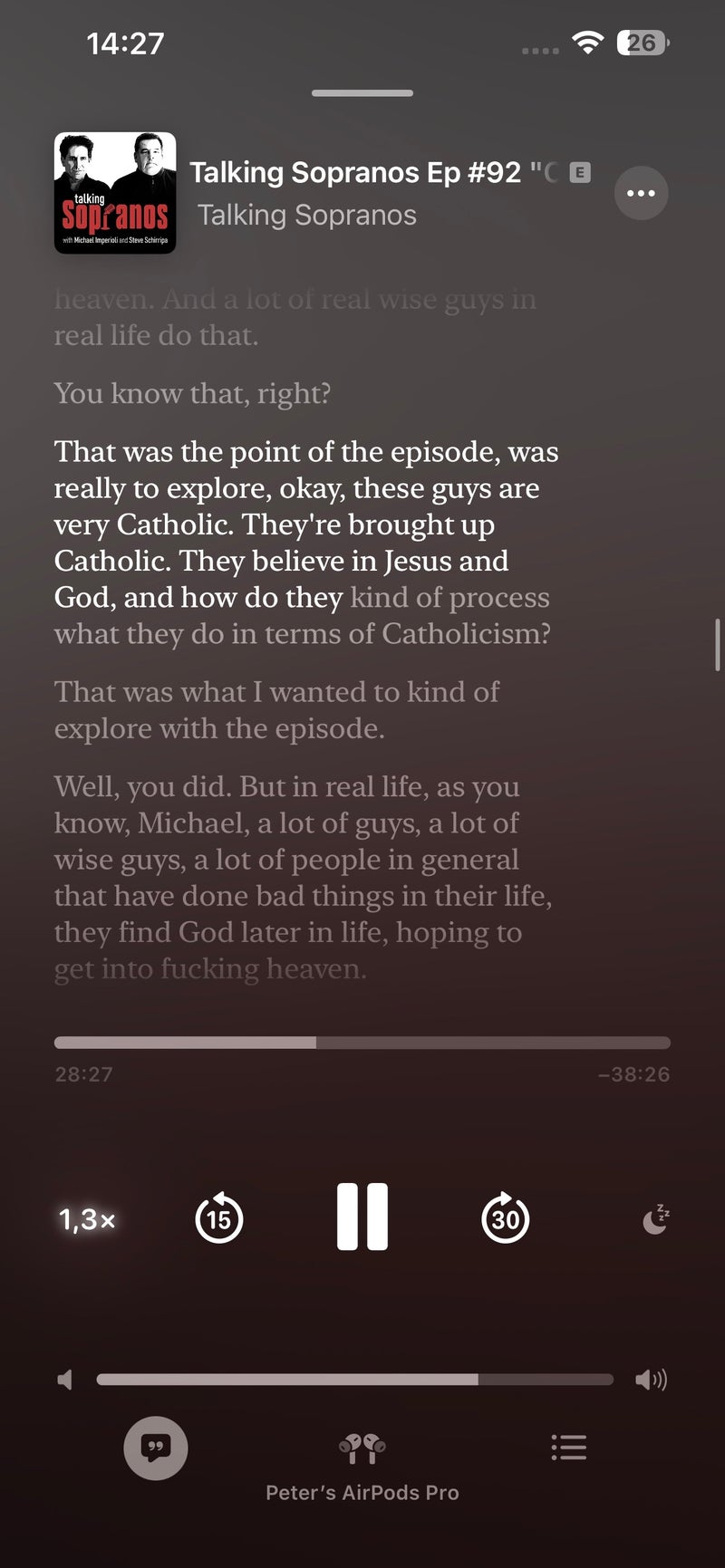Jump to "You know that, right?" line
Image resolution: width=725 pixels, height=1568 pixels.
(192, 393)
